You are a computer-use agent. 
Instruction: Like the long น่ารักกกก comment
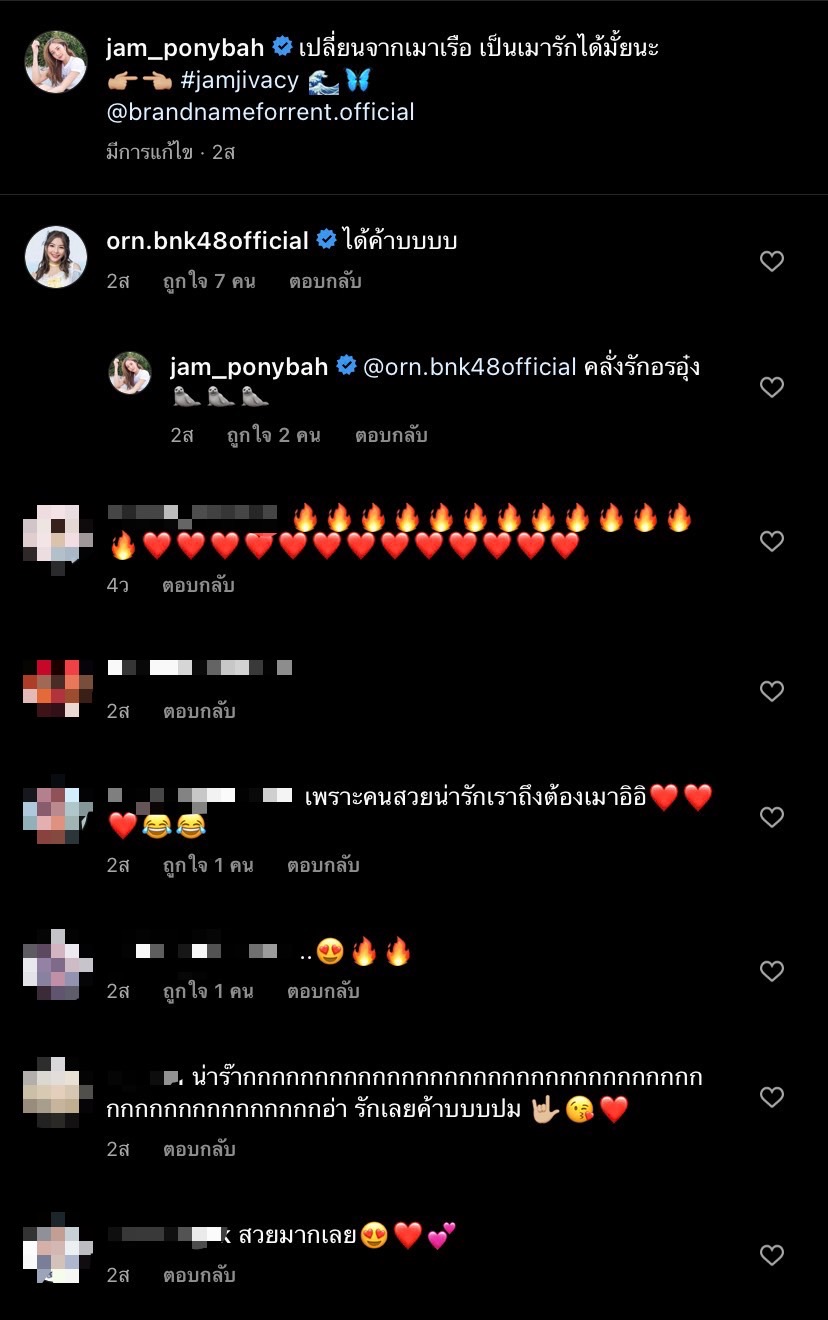(771, 1097)
